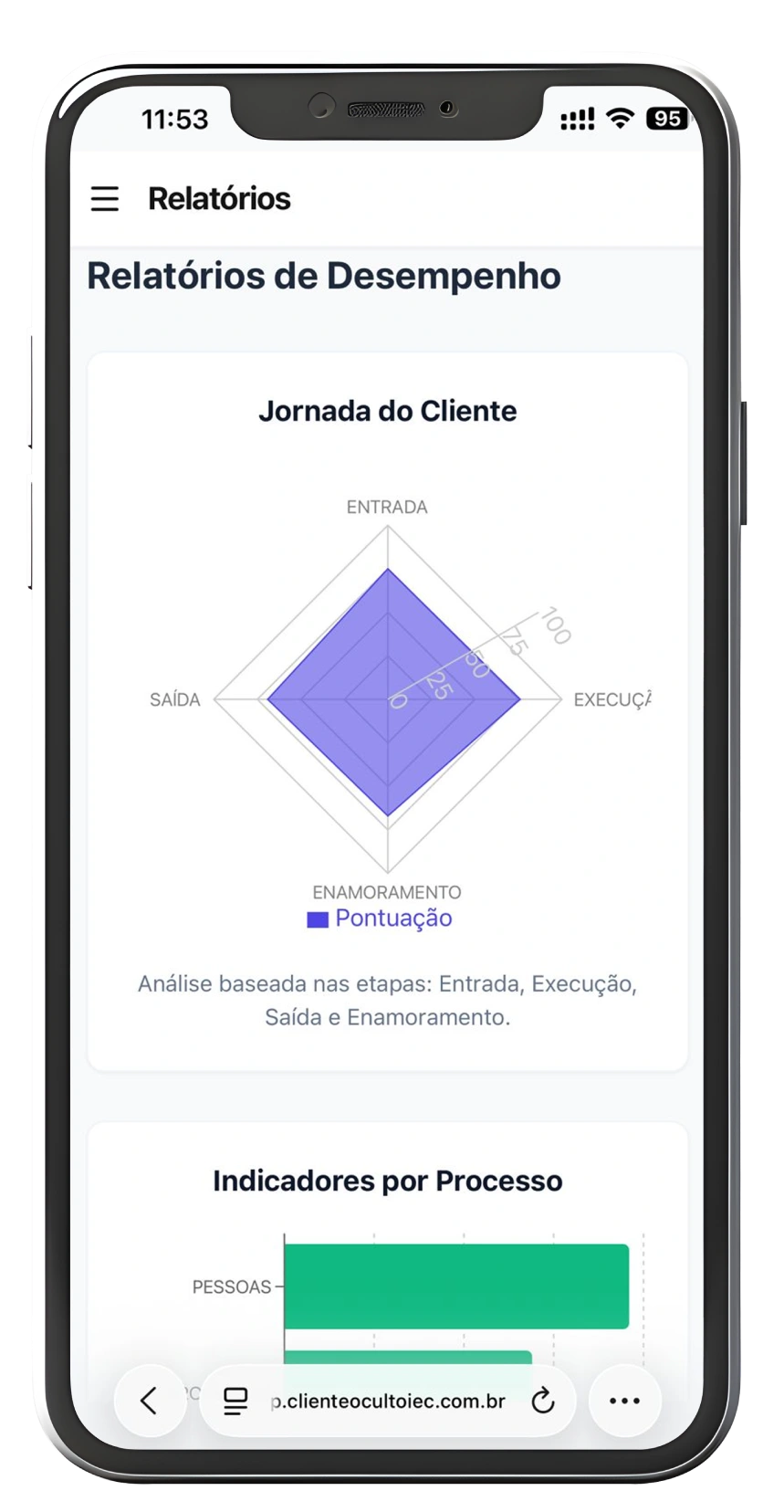Open the page options icon in address bar
784x1512 pixels.
(235, 1401)
